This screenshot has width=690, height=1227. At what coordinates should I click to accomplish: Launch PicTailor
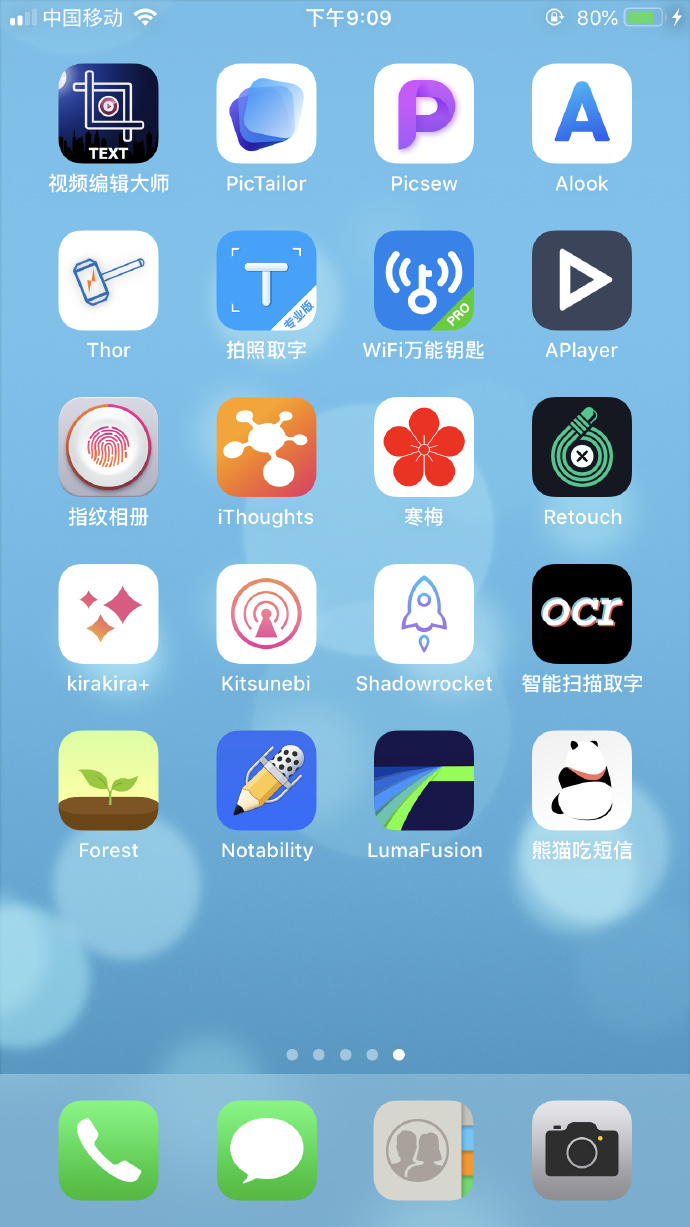[266, 114]
